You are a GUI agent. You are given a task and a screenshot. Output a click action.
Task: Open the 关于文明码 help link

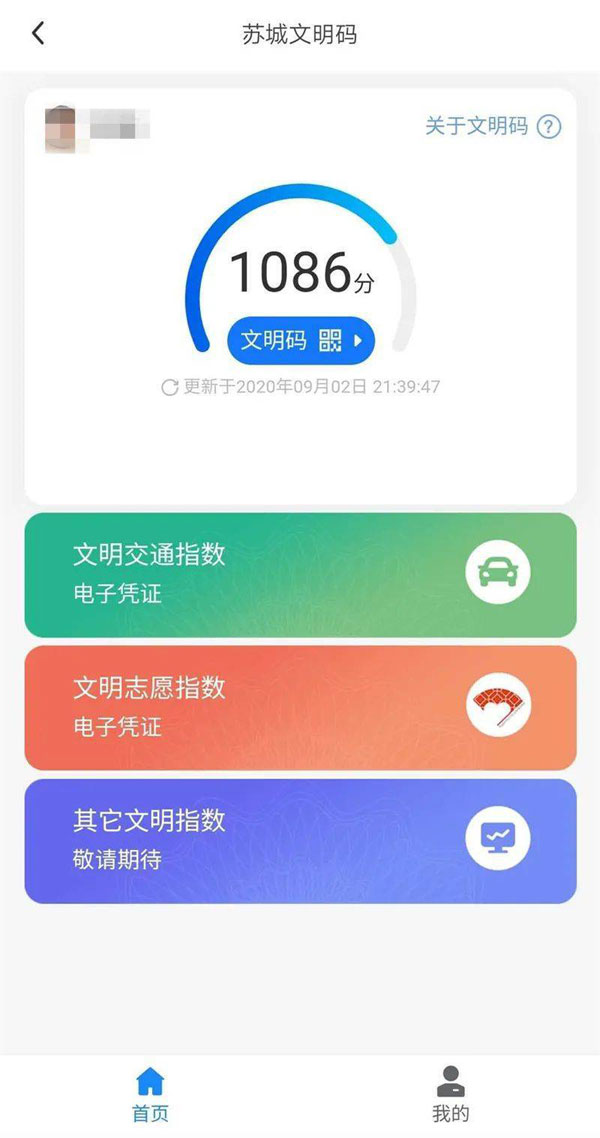493,126
